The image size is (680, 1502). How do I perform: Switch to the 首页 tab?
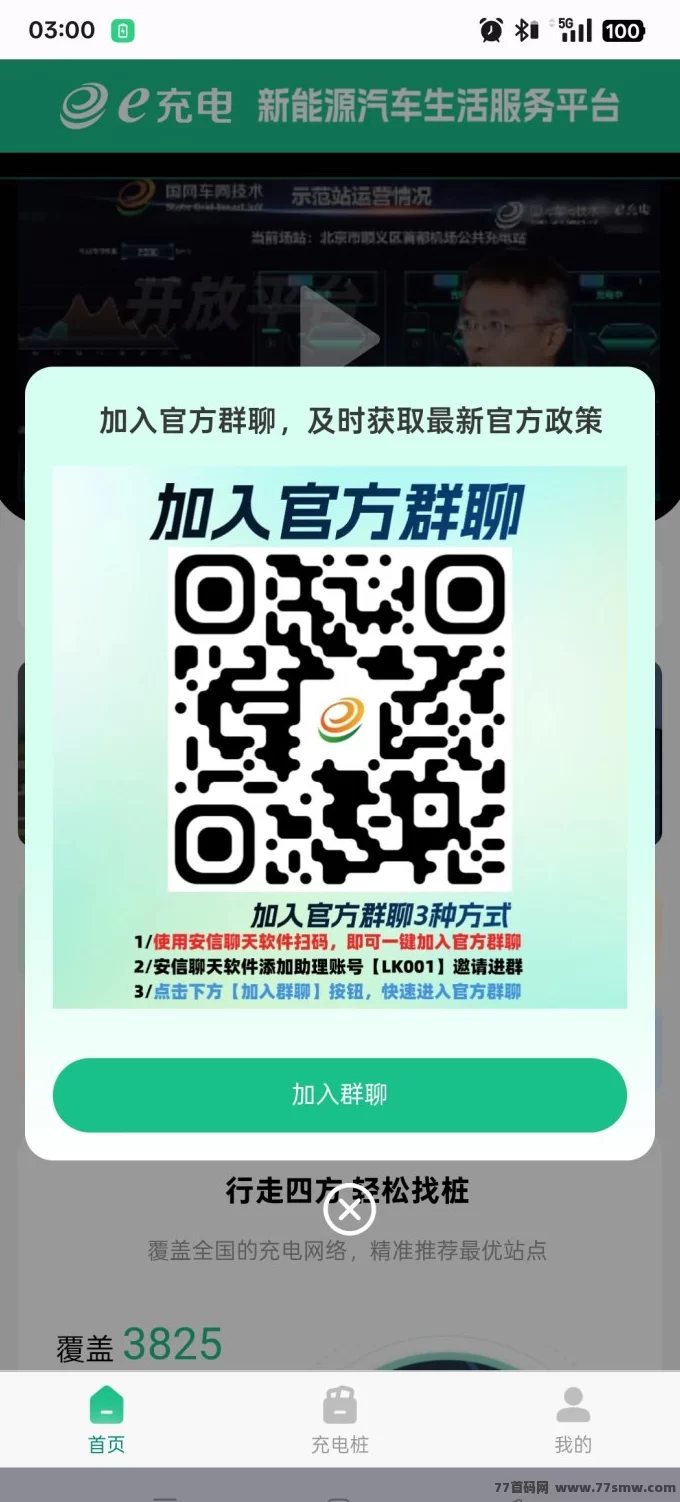pyautogui.click(x=106, y=1420)
